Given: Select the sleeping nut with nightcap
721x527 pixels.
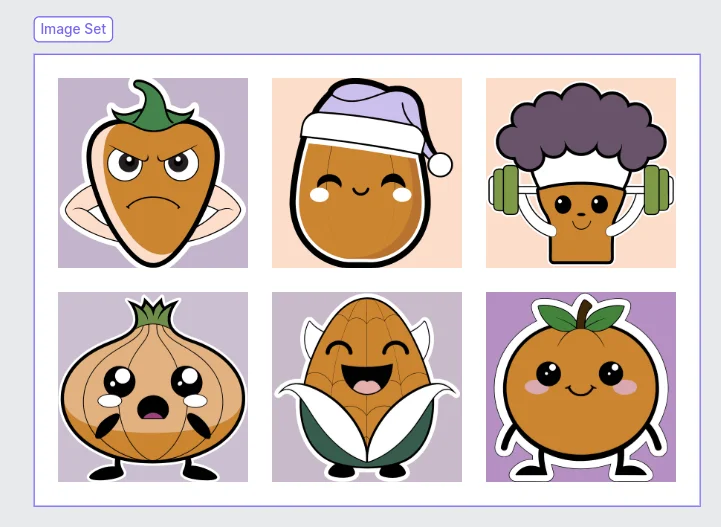Looking at the screenshot, I should 367,173.
